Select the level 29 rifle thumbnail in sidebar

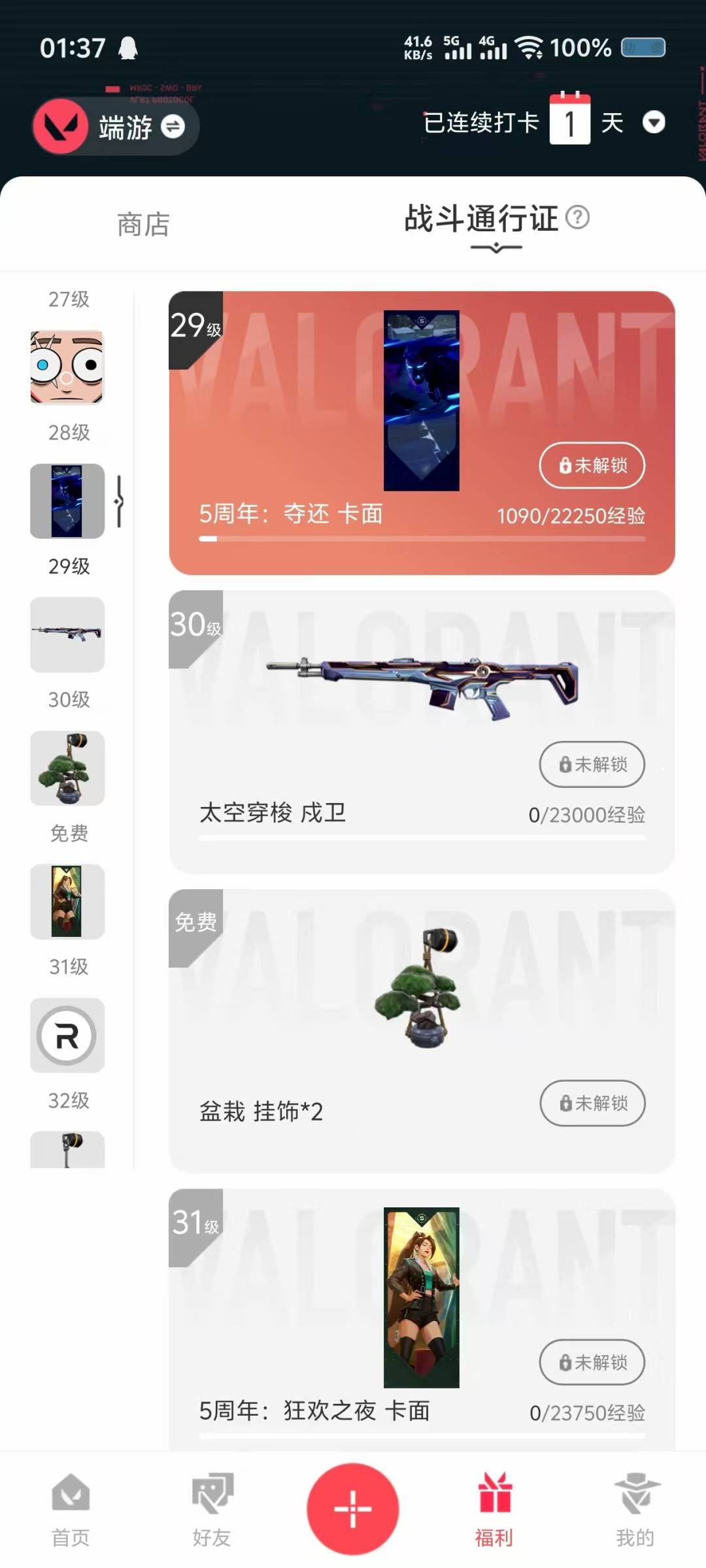coord(67,634)
